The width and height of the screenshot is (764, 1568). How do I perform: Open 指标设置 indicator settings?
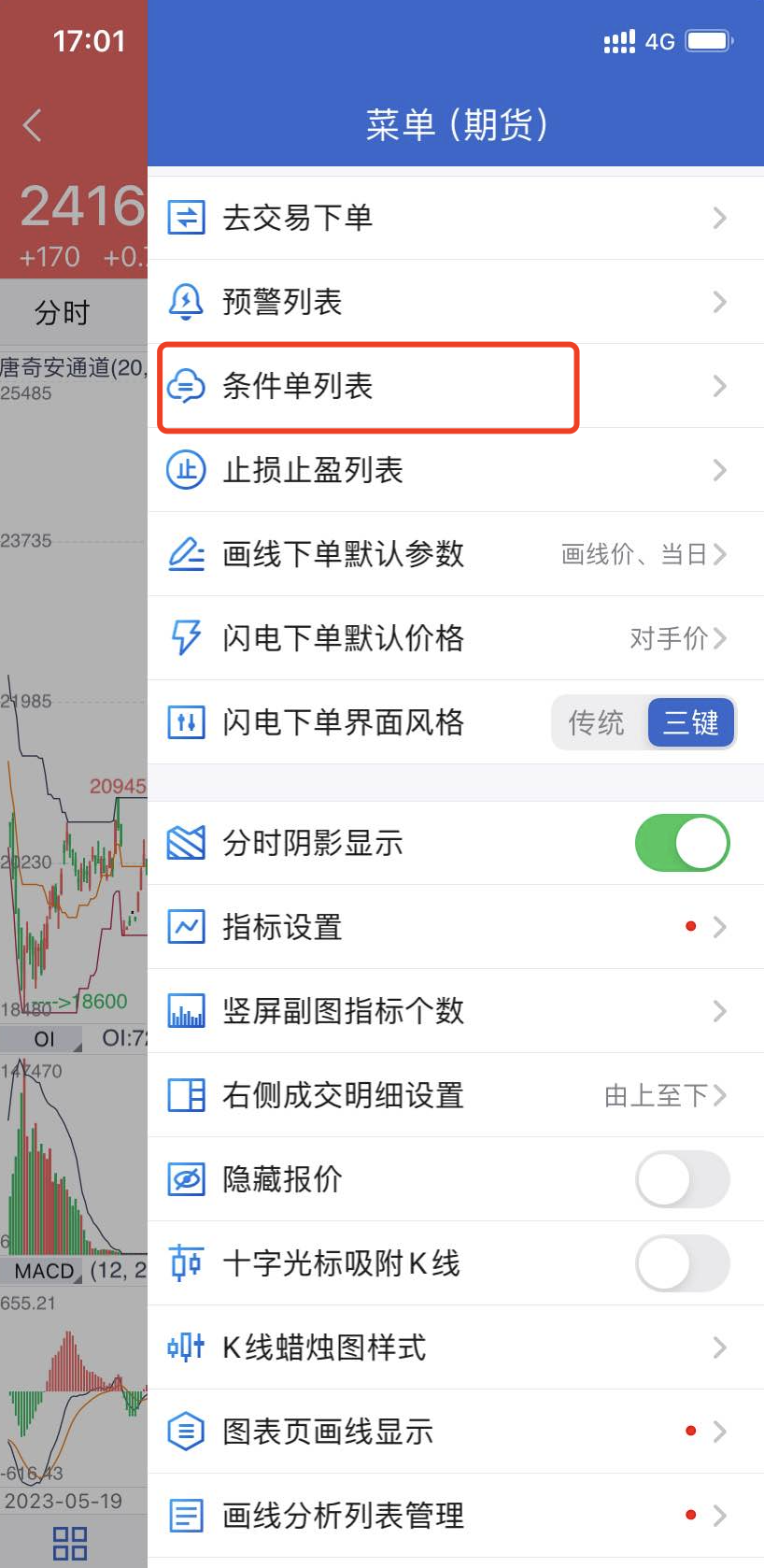click(456, 927)
